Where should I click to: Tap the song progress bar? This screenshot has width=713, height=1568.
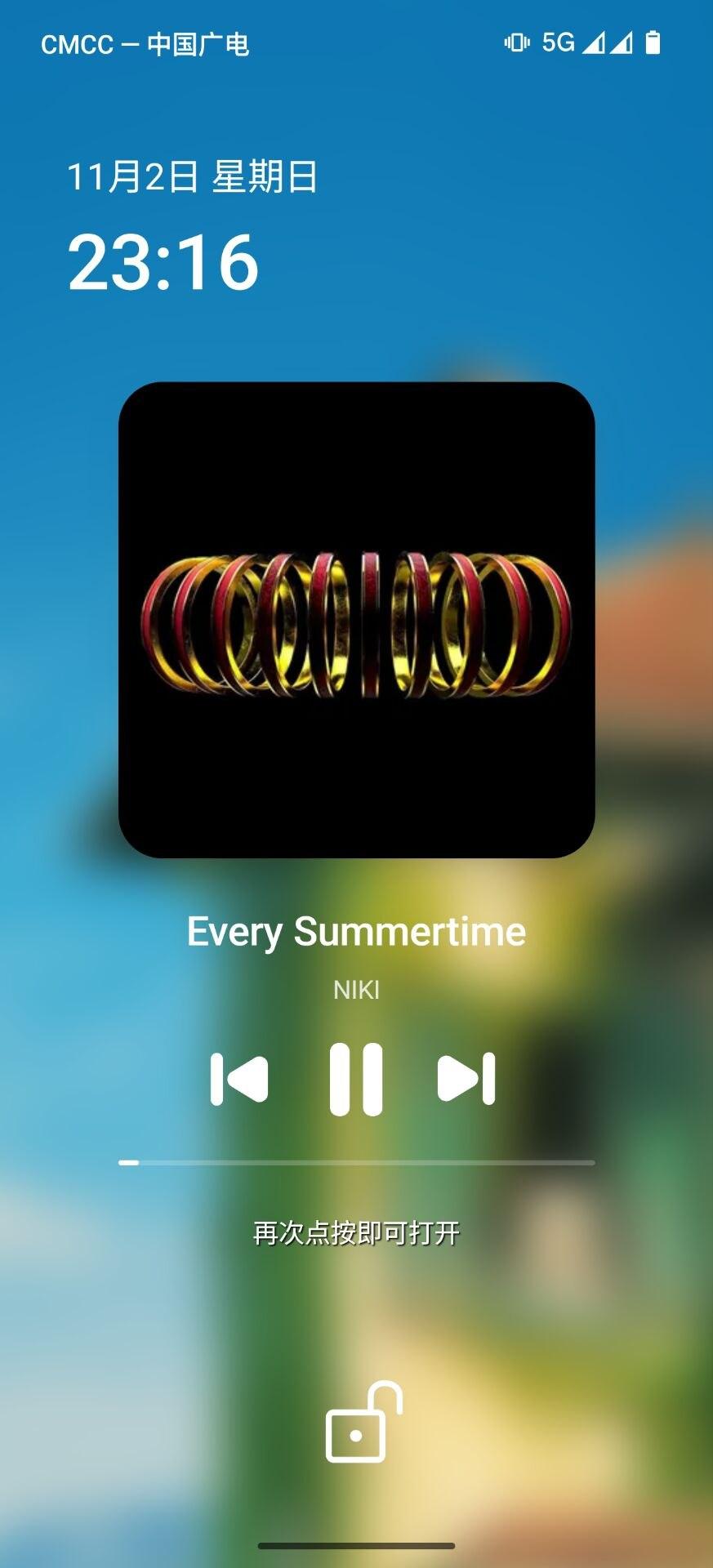point(356,1162)
